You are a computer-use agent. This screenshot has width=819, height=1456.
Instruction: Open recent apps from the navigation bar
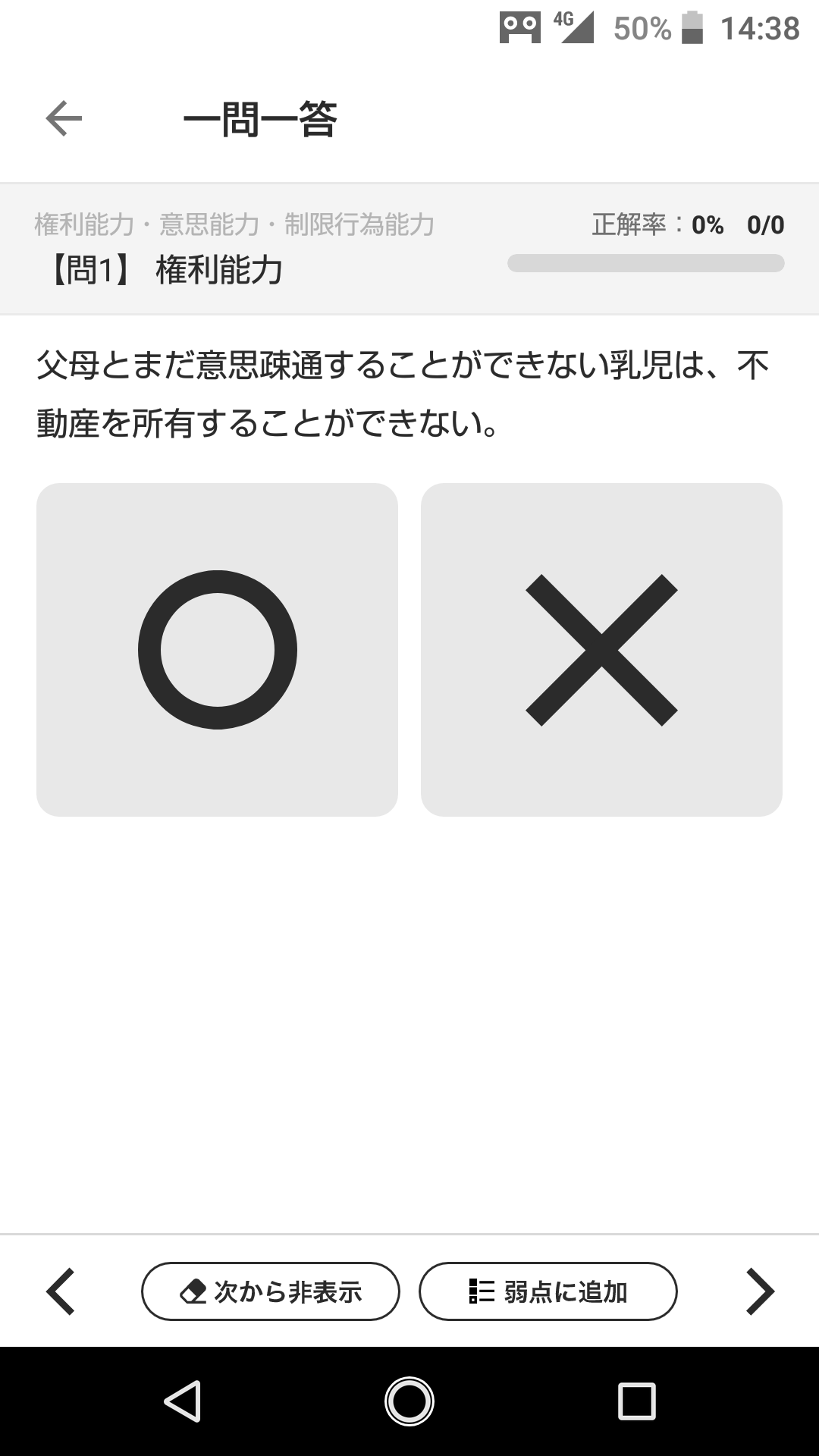tap(637, 1401)
